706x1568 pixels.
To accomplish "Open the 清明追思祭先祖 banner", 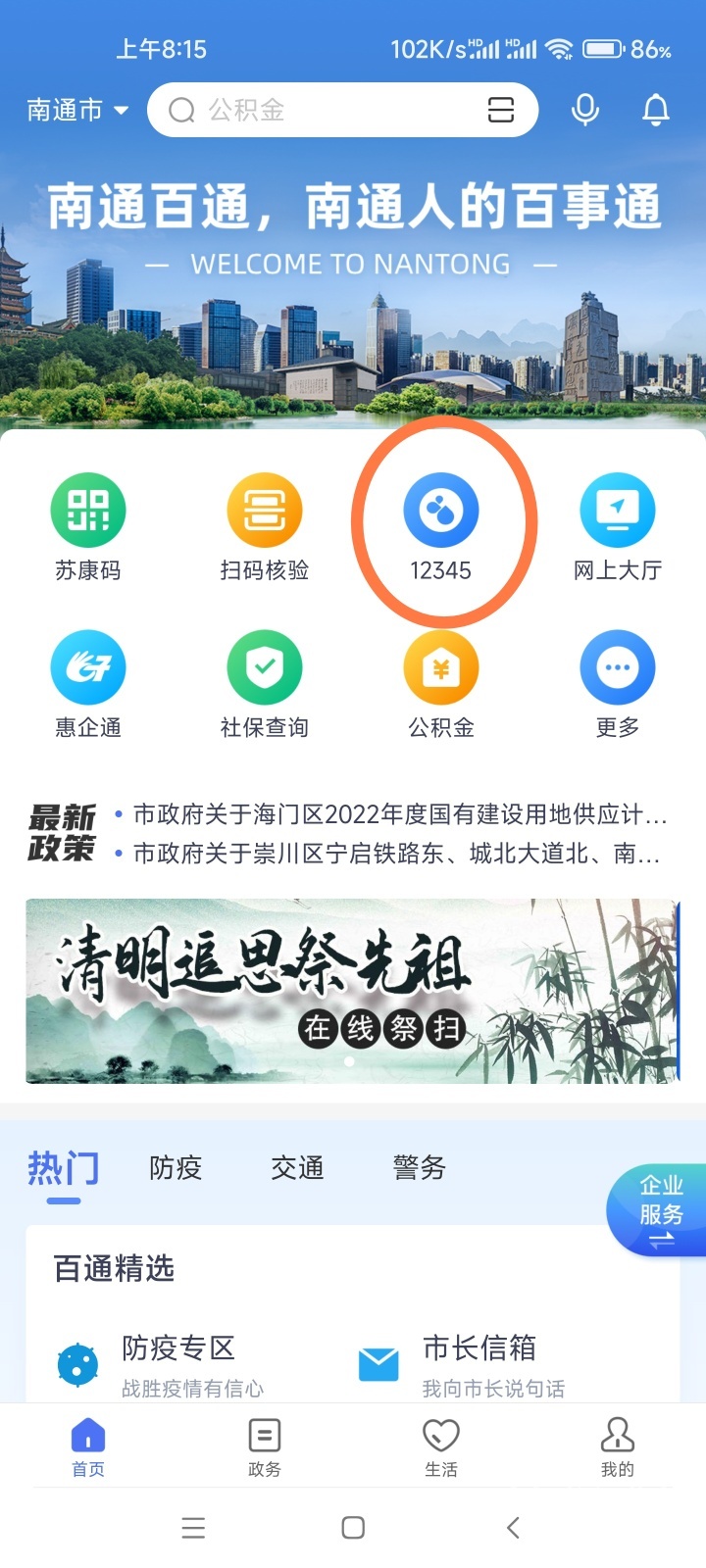I will pos(351,990).
